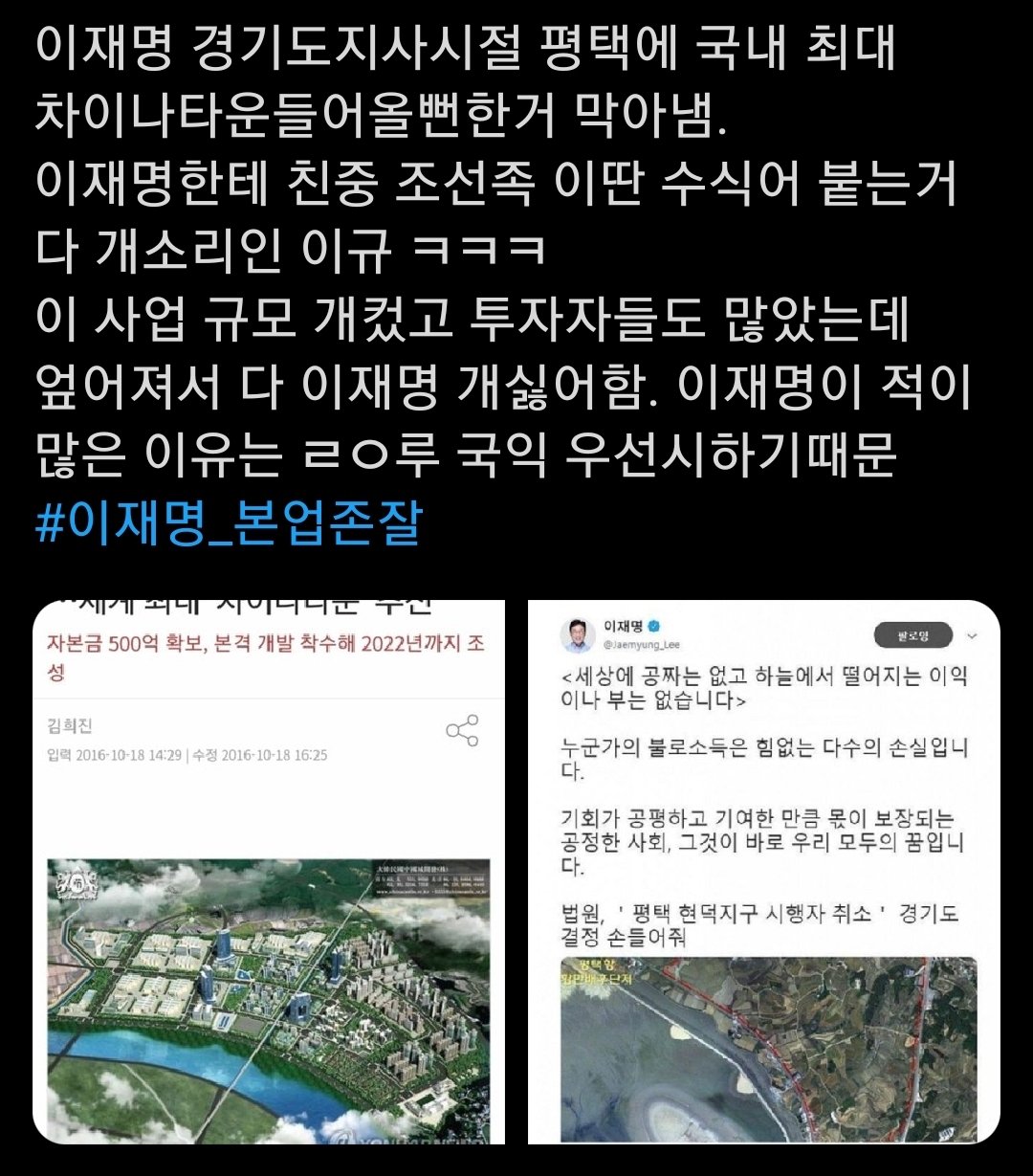View the attached Chinatown news article image

pyautogui.click(x=269, y=871)
